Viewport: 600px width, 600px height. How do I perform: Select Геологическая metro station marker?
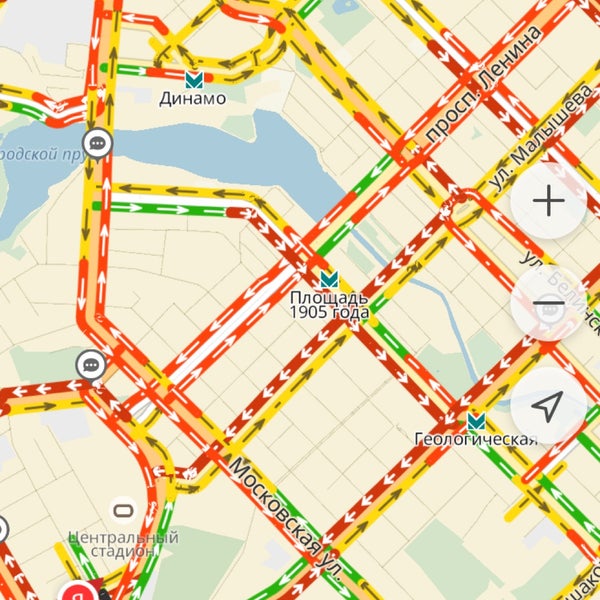tap(476, 421)
